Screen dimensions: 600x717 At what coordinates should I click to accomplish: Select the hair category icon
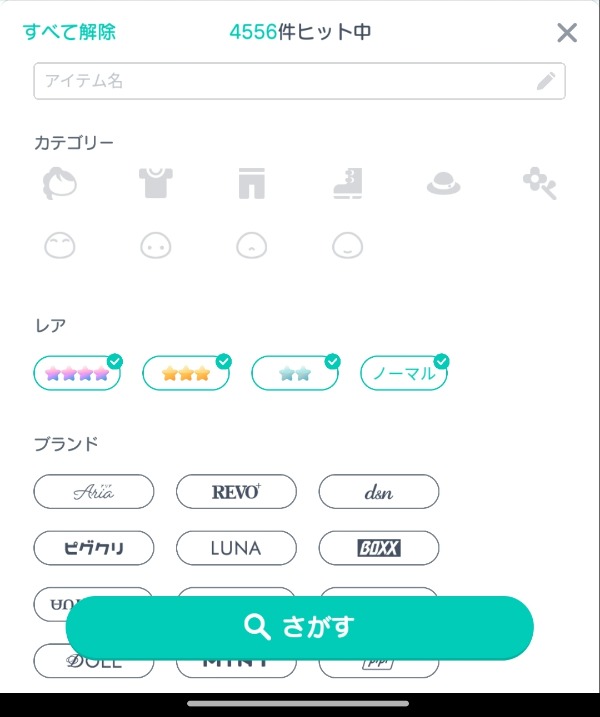click(60, 184)
